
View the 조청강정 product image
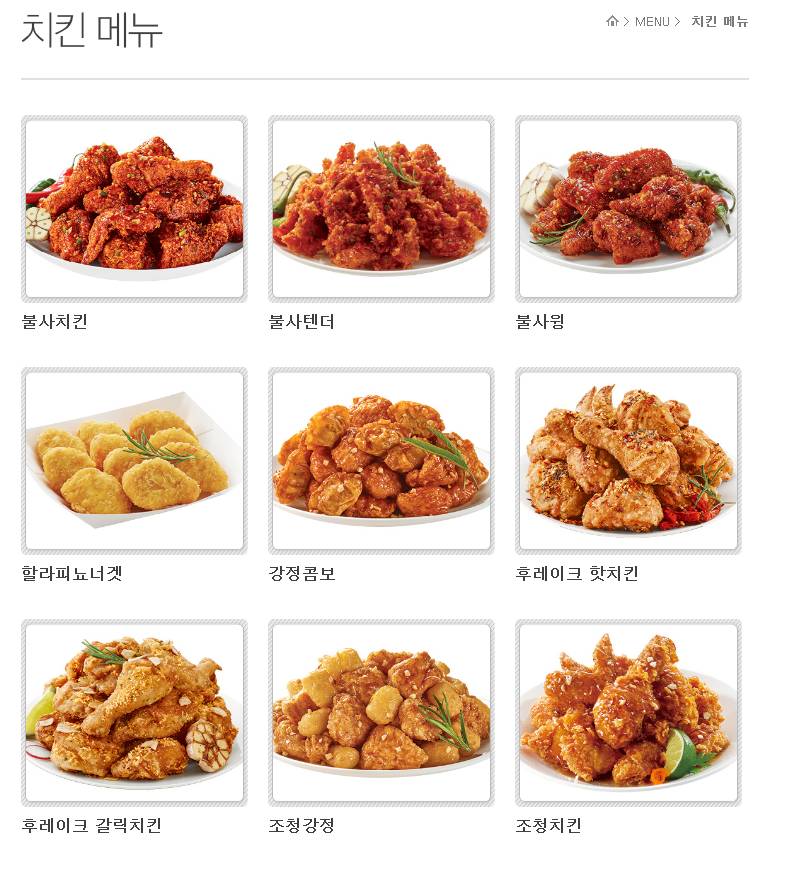(x=381, y=710)
